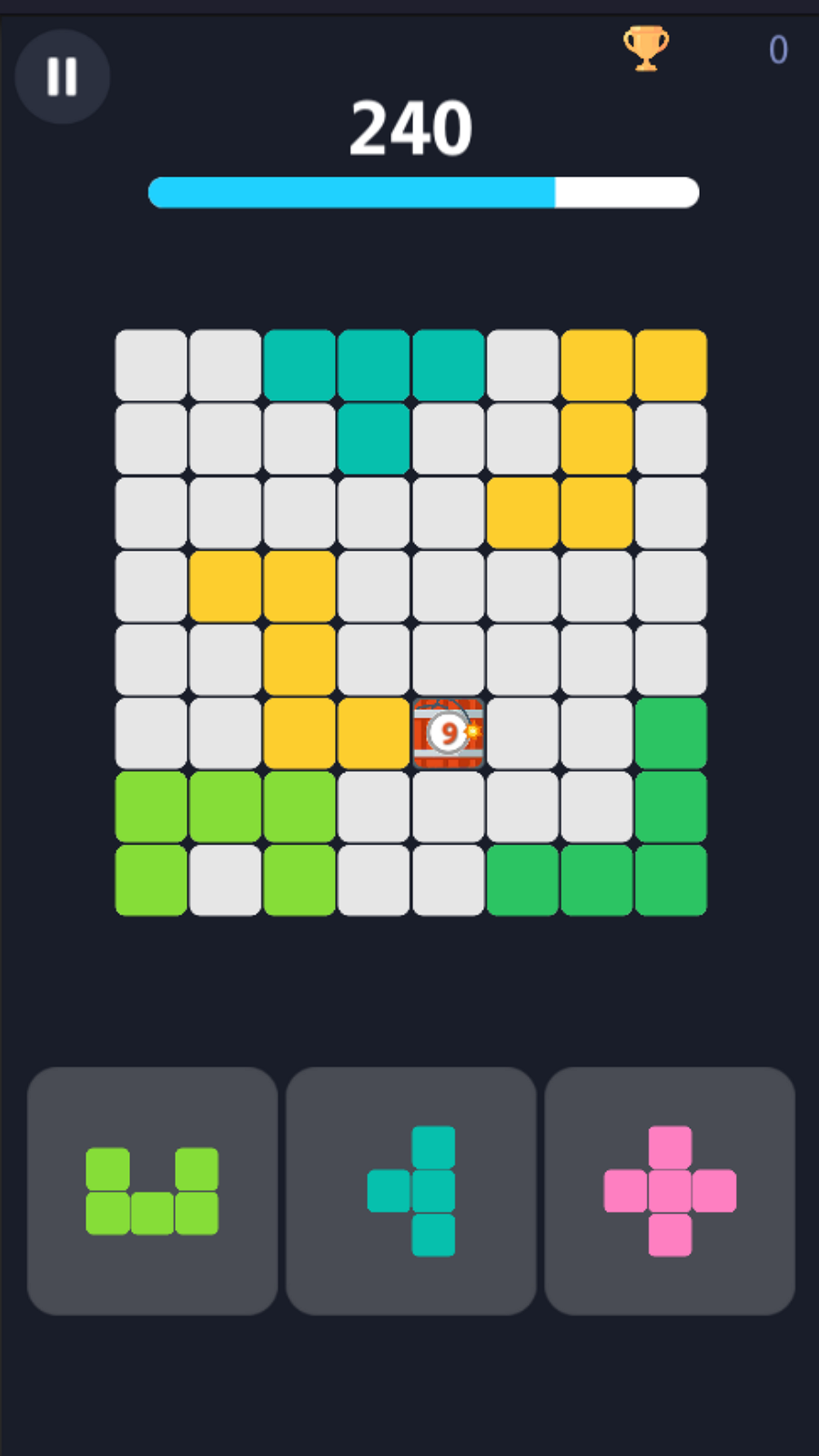This screenshot has width=819, height=1456.
Task: Tap the bomb tile showing 9
Action: (448, 733)
